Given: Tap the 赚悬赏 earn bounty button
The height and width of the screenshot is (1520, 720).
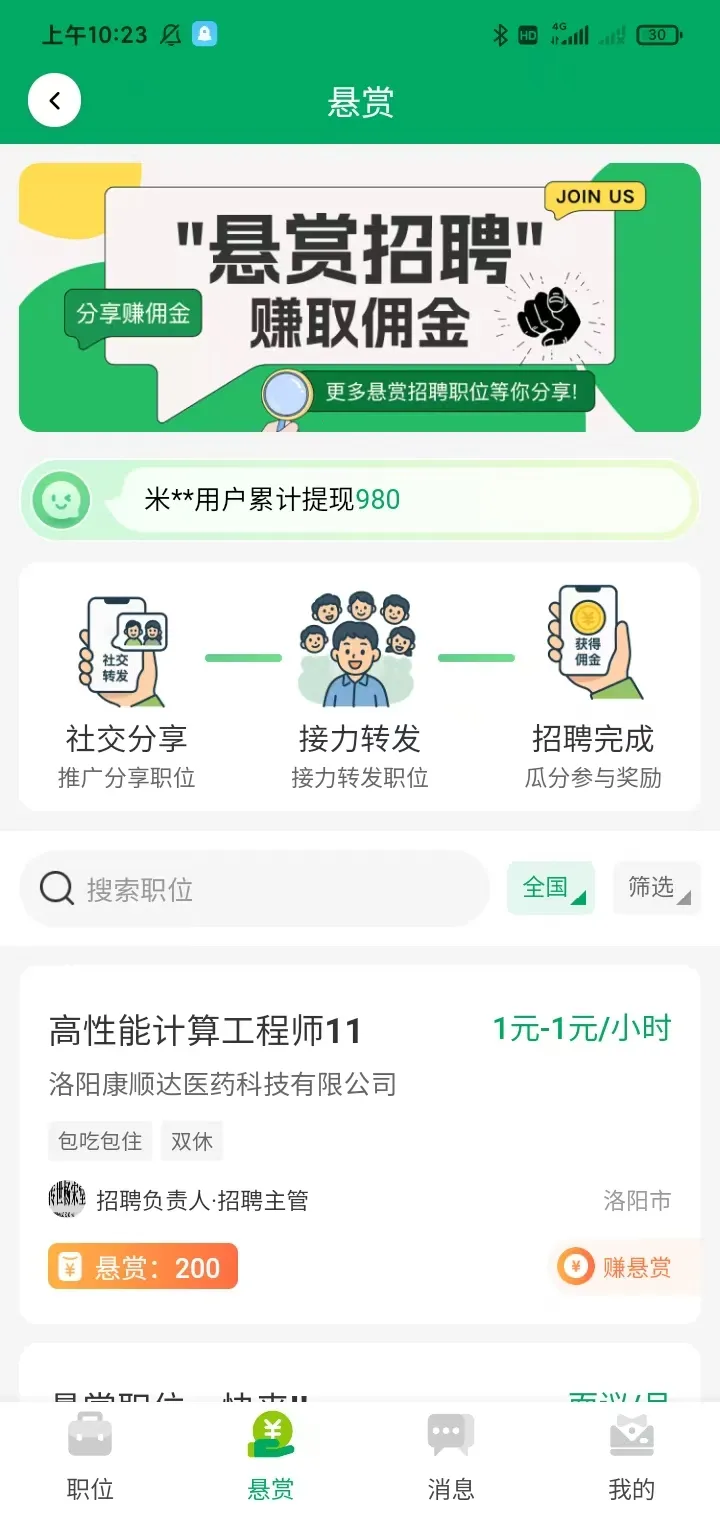Looking at the screenshot, I should pyautogui.click(x=625, y=1266).
